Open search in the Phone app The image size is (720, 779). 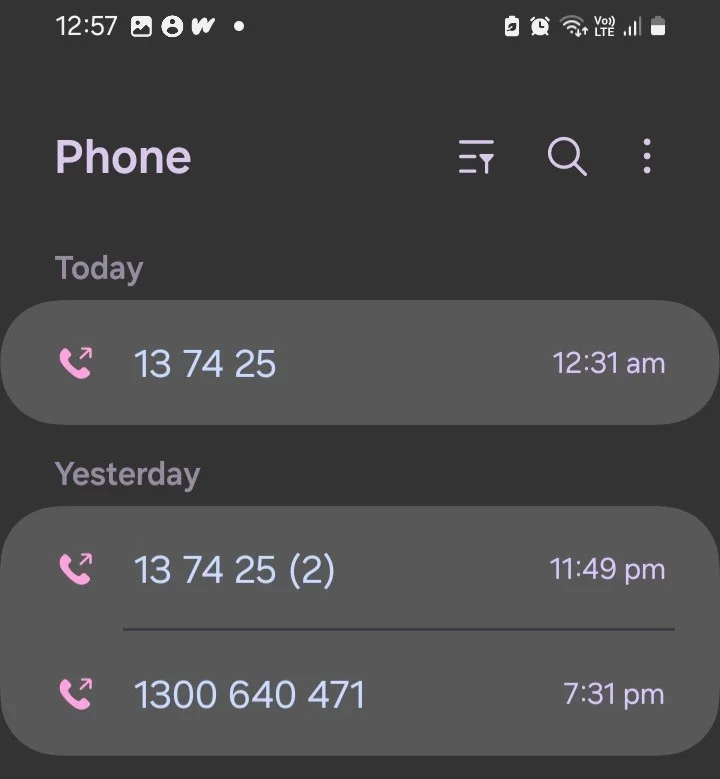coord(566,157)
